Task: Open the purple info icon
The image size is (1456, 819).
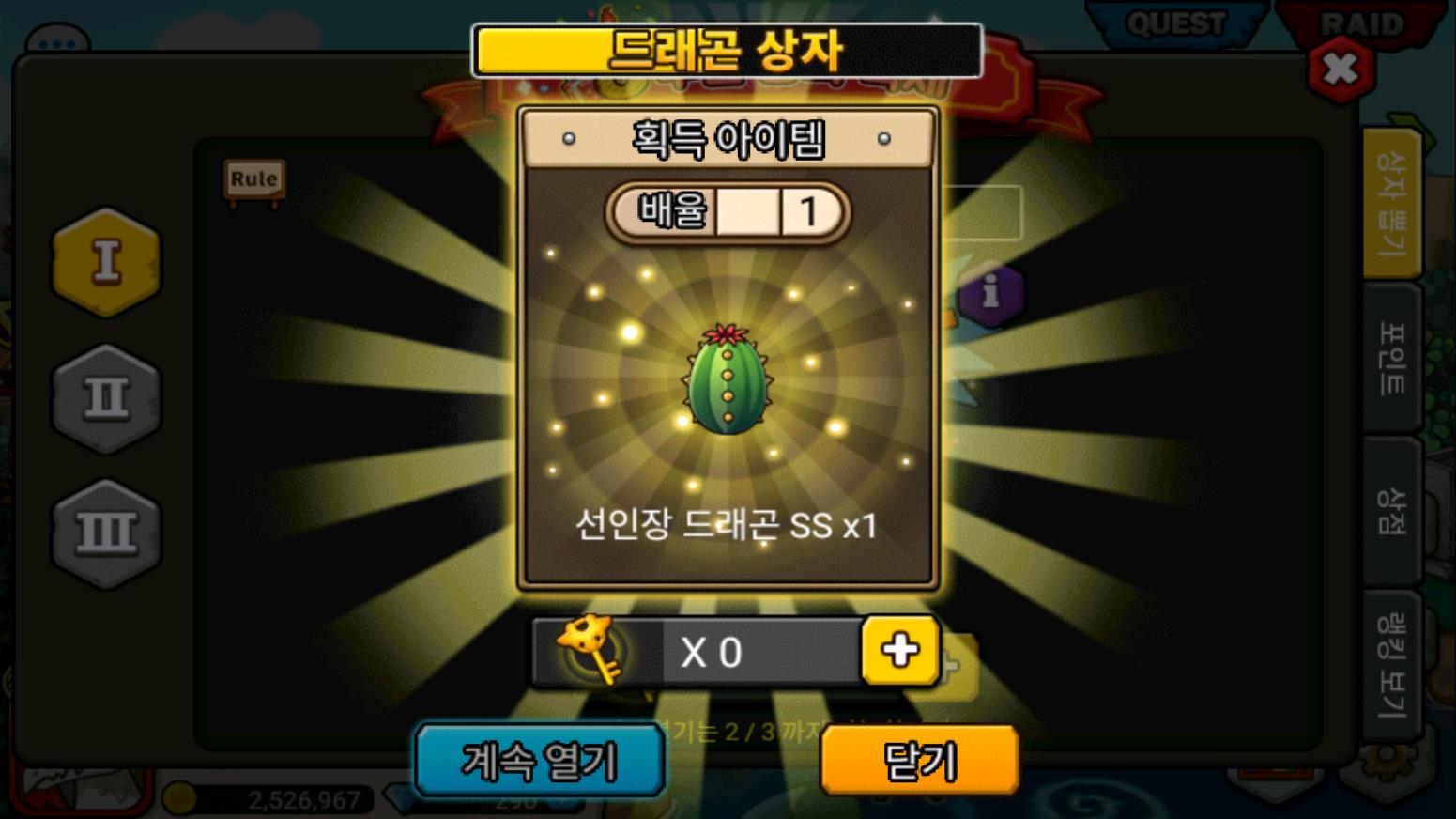Action: pyautogui.click(x=990, y=294)
